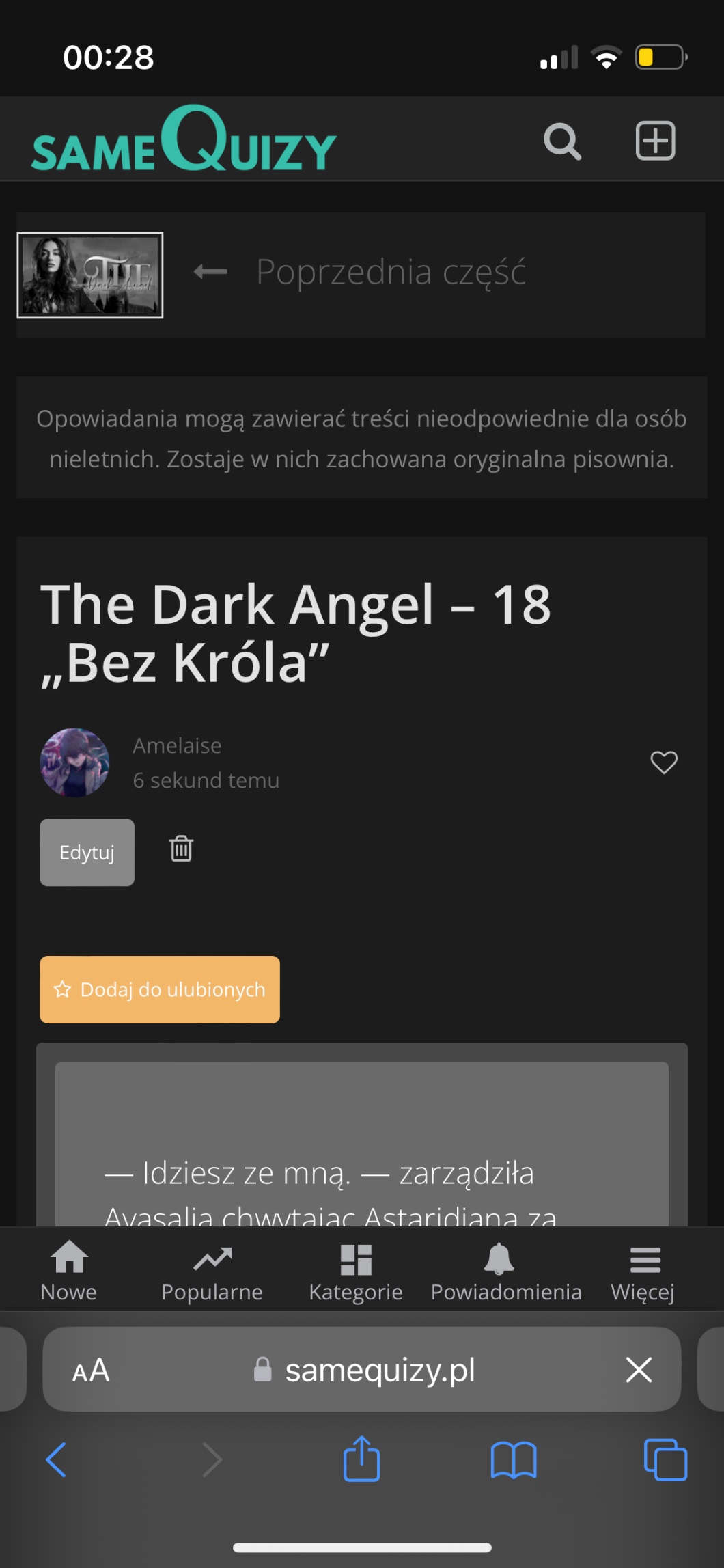Image resolution: width=724 pixels, height=1568 pixels.
Task: Open the AA reader options
Action: click(x=91, y=1370)
